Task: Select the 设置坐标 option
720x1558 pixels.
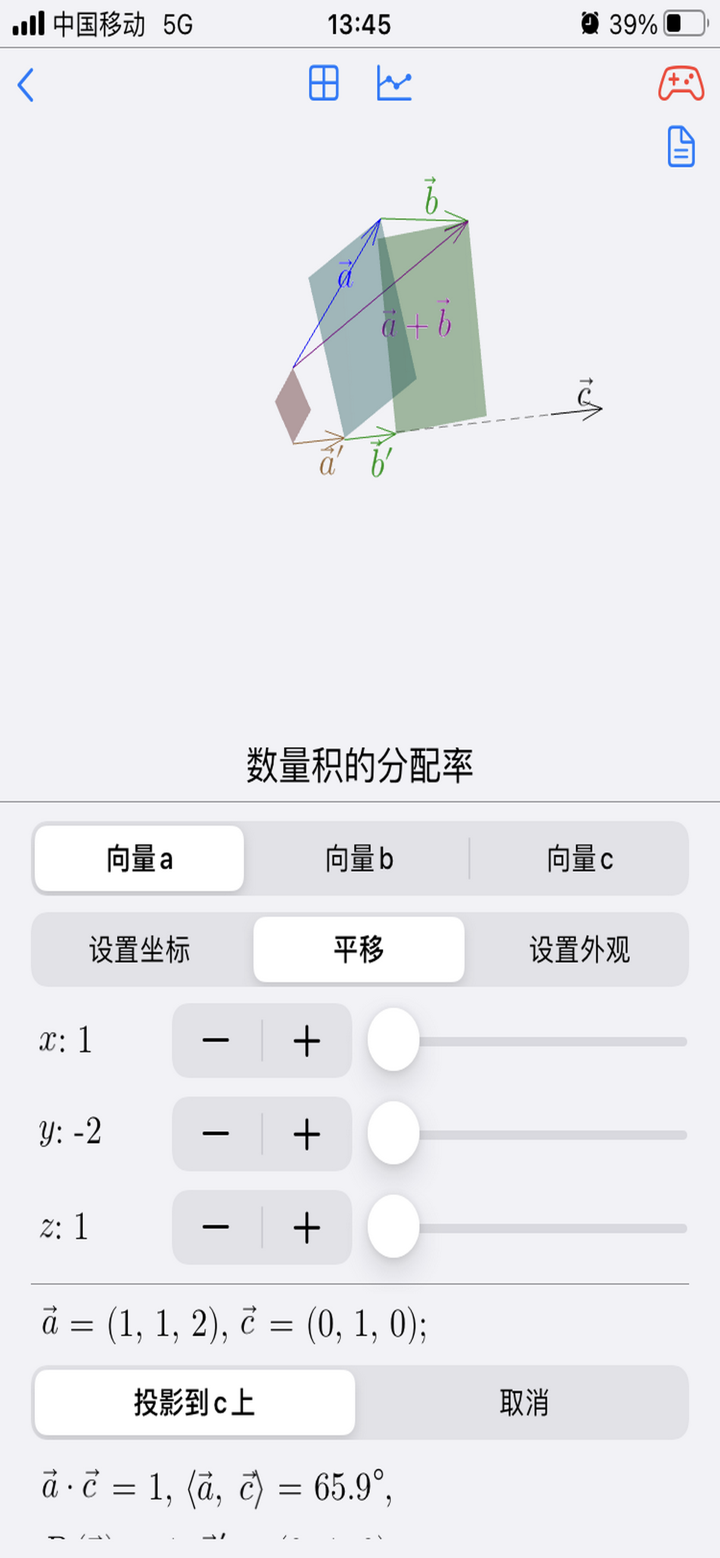Action: [139, 949]
